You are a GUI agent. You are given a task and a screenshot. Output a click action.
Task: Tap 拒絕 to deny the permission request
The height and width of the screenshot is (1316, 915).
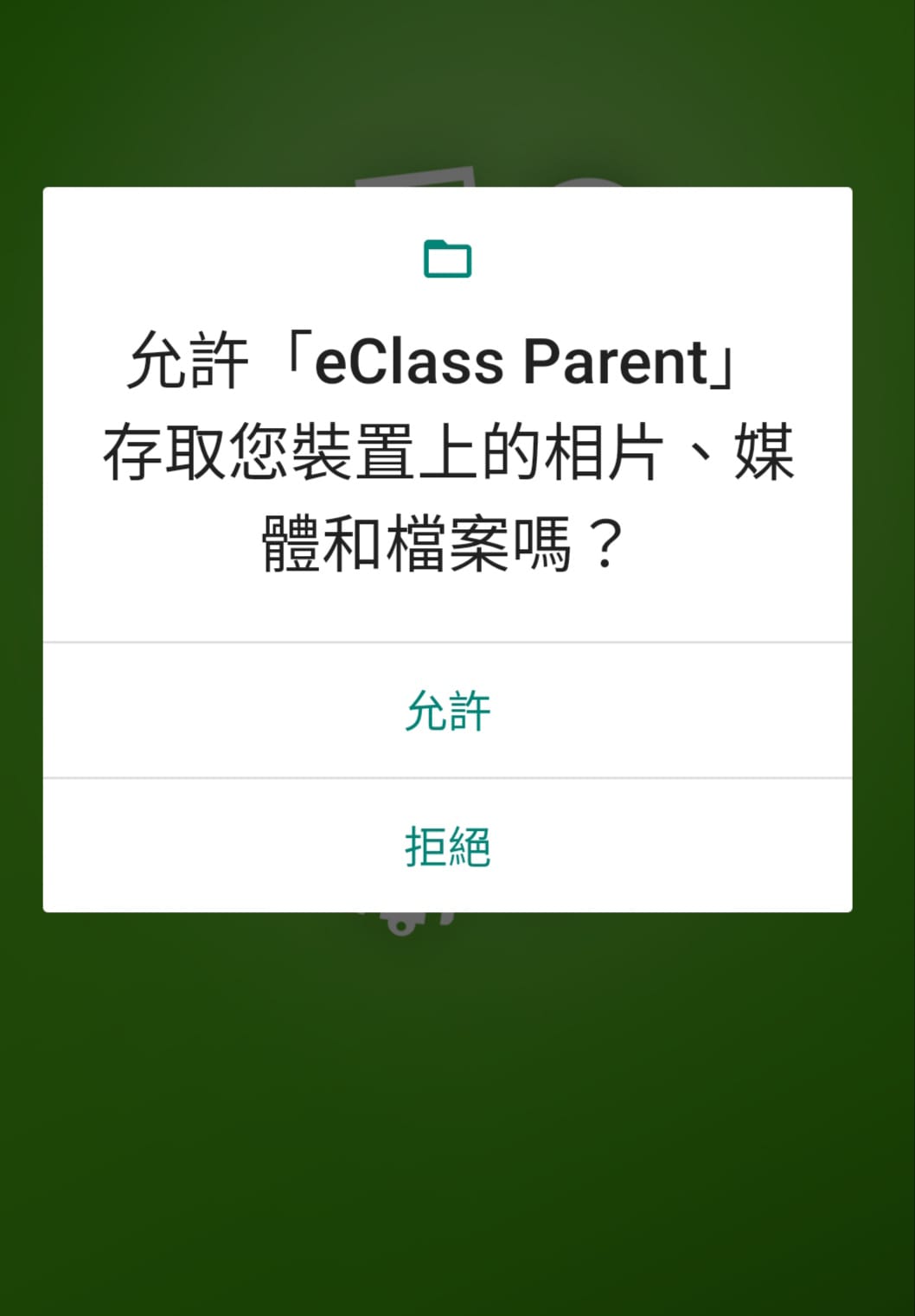(447, 846)
